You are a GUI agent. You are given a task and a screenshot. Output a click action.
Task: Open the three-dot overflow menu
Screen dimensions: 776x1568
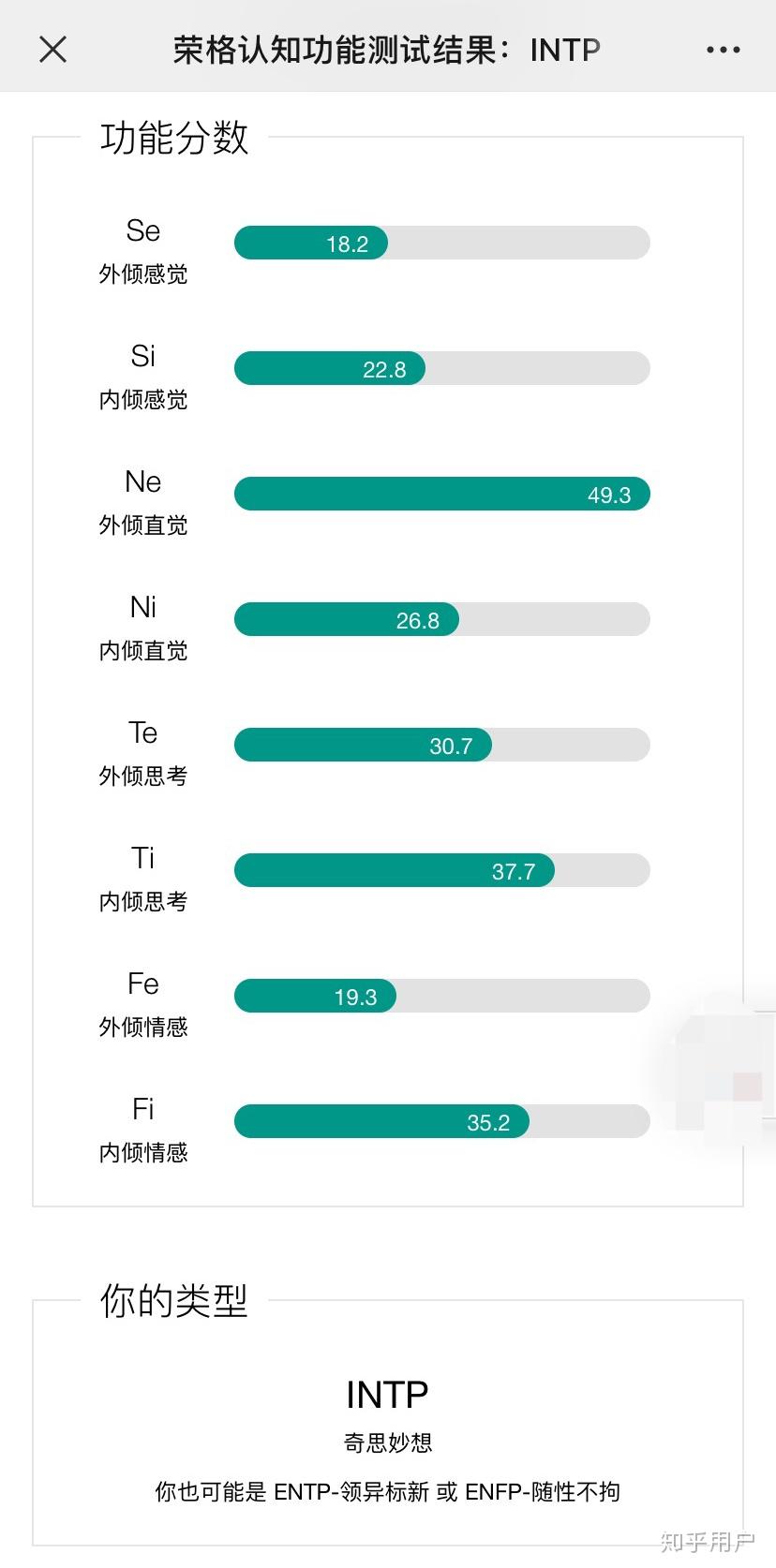tap(723, 50)
